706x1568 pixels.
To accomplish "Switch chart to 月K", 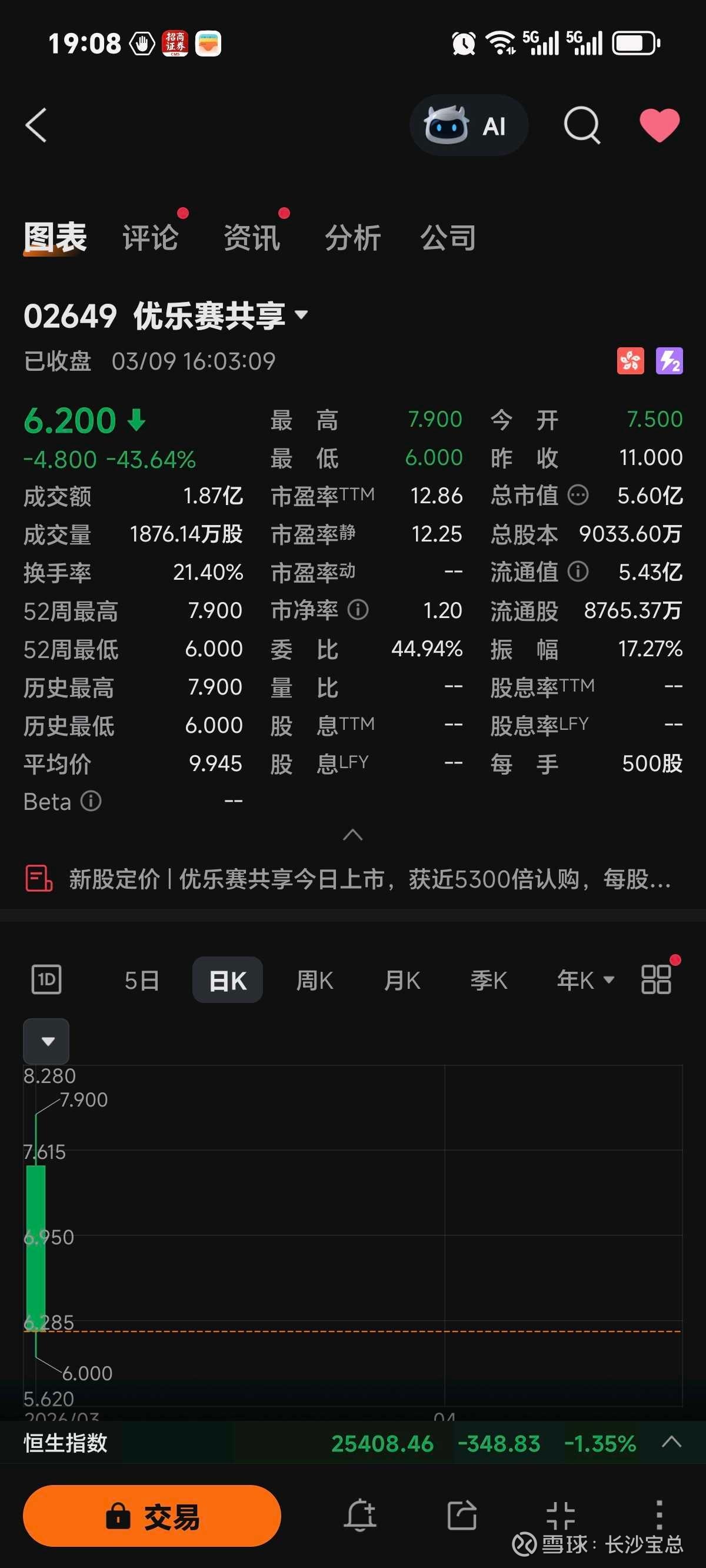I will click(402, 980).
